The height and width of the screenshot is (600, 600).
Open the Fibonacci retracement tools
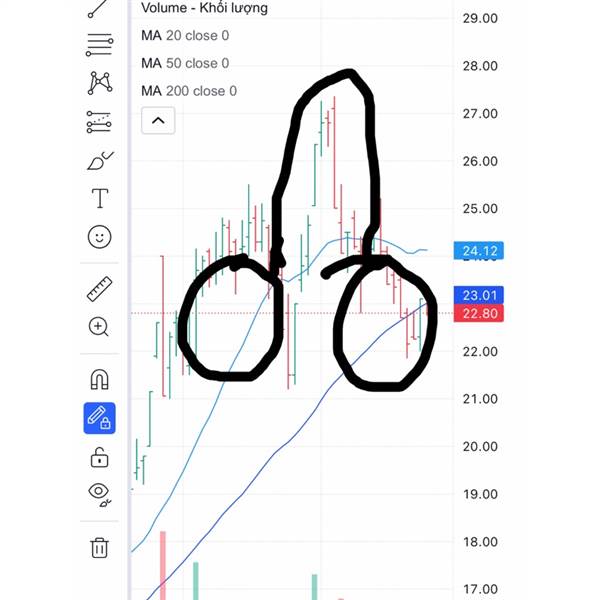(99, 44)
